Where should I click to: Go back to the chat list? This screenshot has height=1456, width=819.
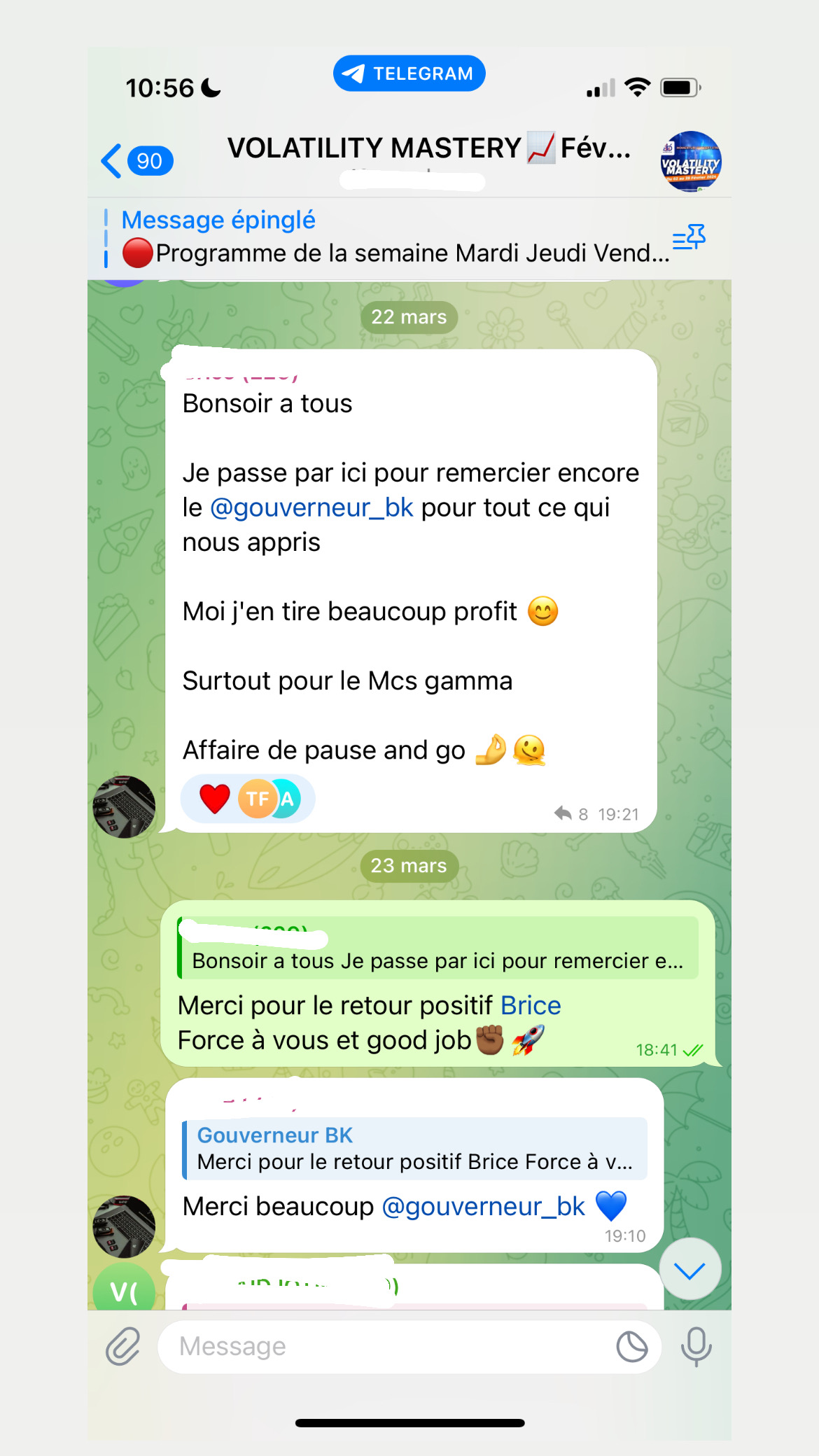[135, 161]
